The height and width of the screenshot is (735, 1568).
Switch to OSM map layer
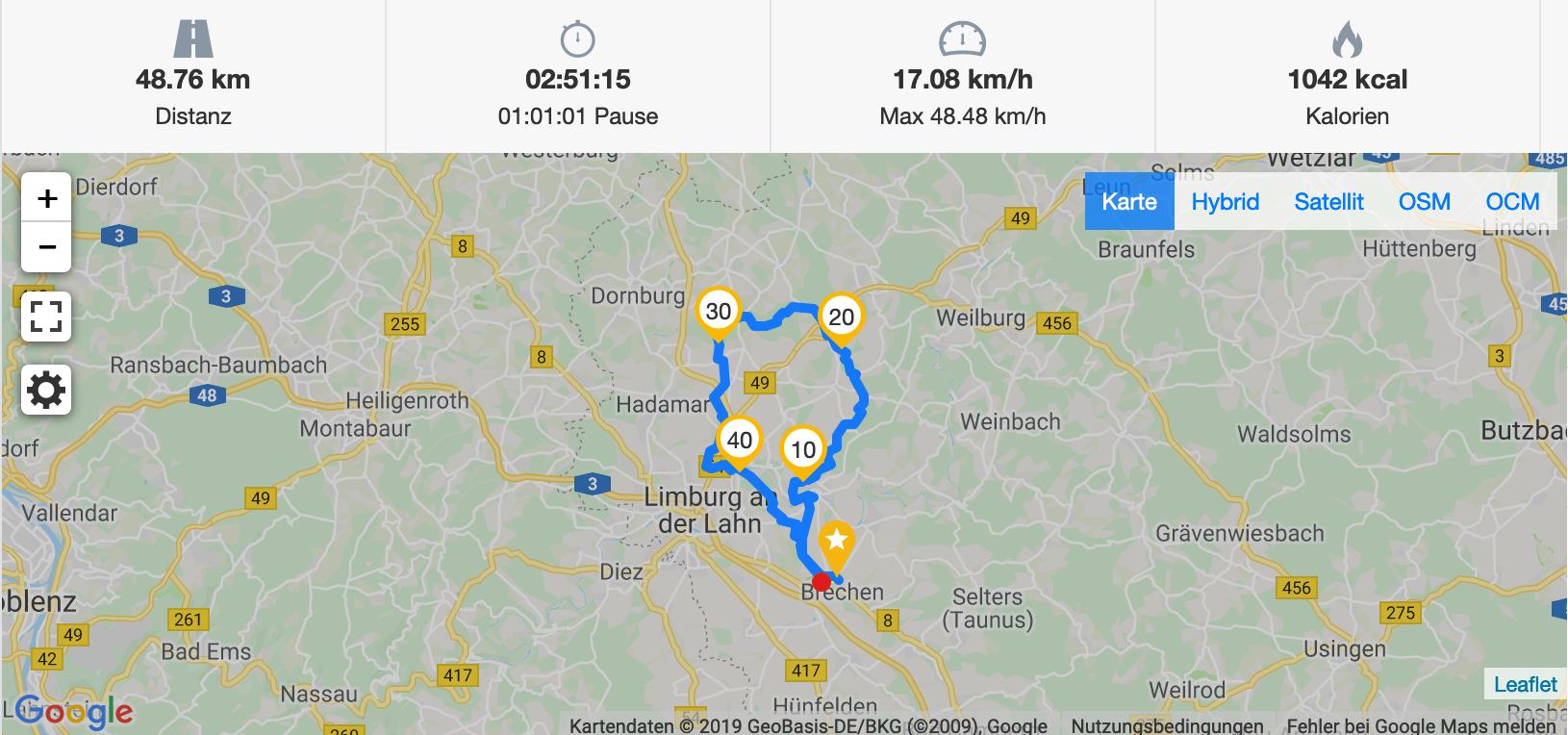(x=1424, y=202)
